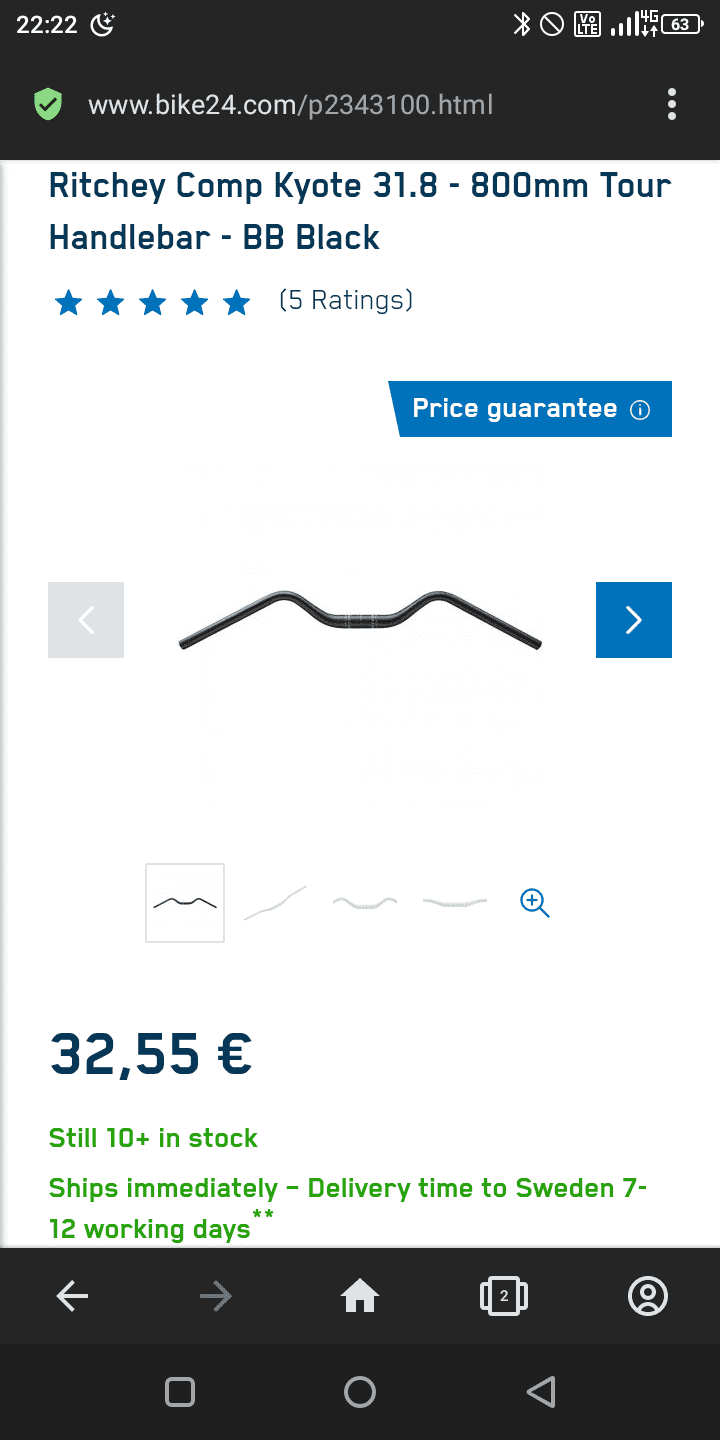Image resolution: width=720 pixels, height=1440 pixels.
Task: Select the fourth handlebar thumbnail
Action: coord(455,903)
